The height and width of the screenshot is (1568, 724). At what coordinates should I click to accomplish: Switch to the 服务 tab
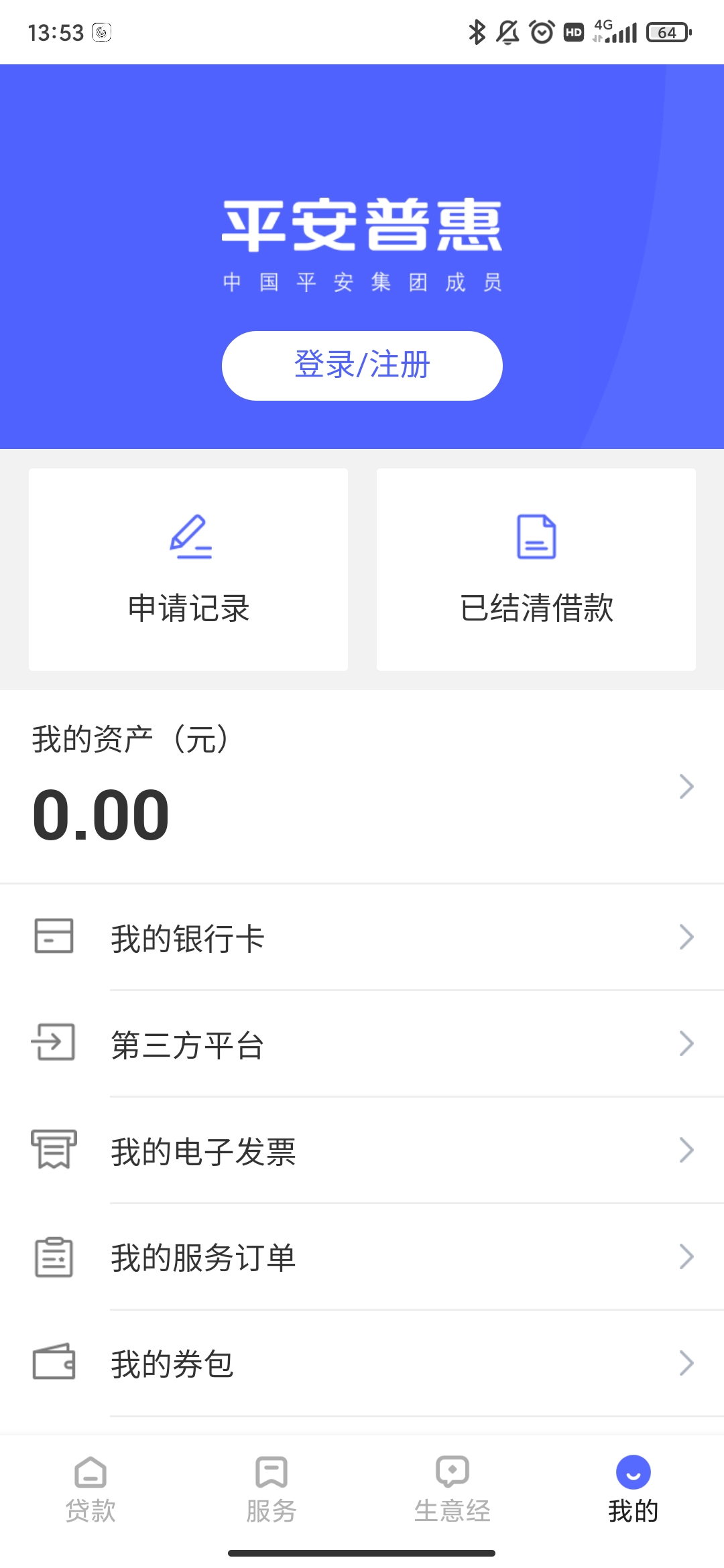tap(271, 1489)
